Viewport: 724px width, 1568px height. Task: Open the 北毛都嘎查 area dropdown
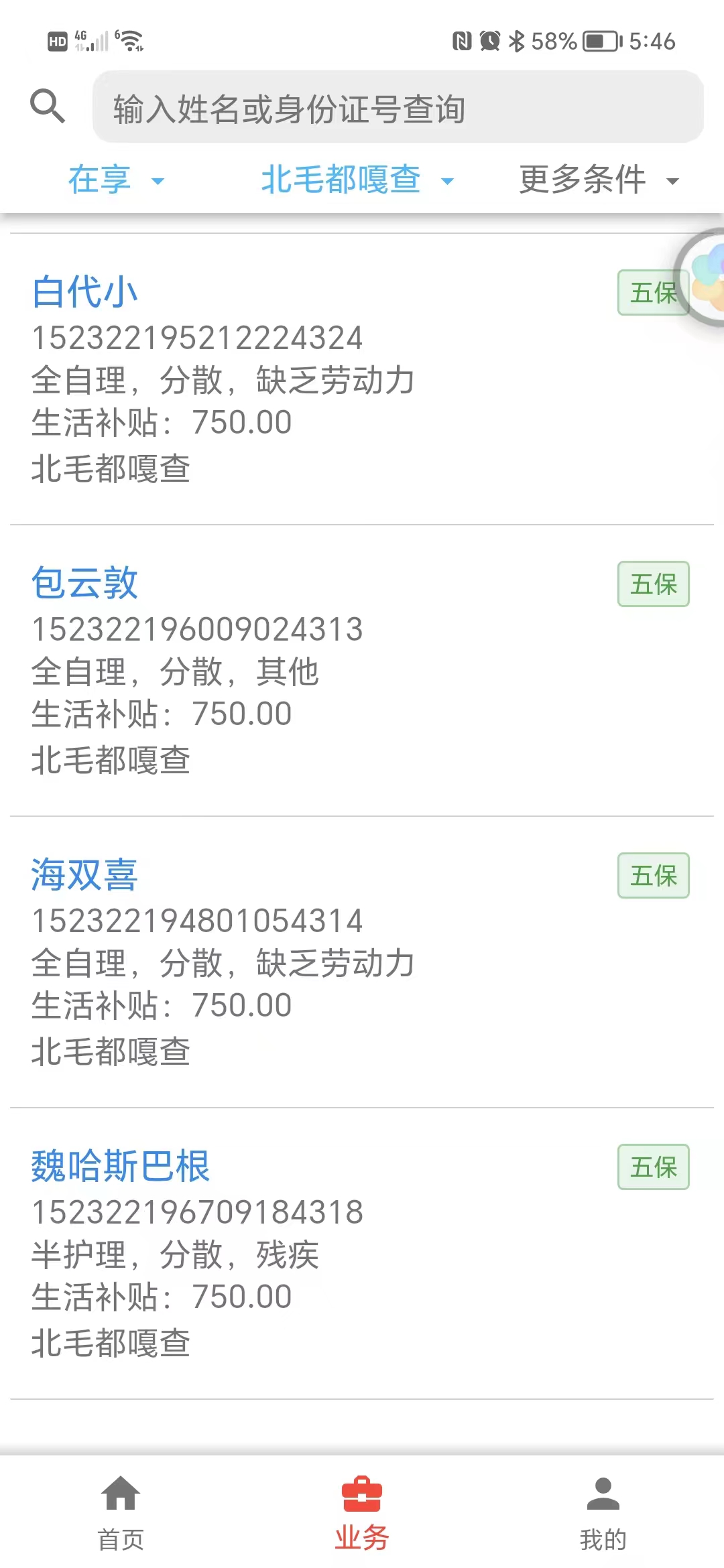click(x=357, y=180)
